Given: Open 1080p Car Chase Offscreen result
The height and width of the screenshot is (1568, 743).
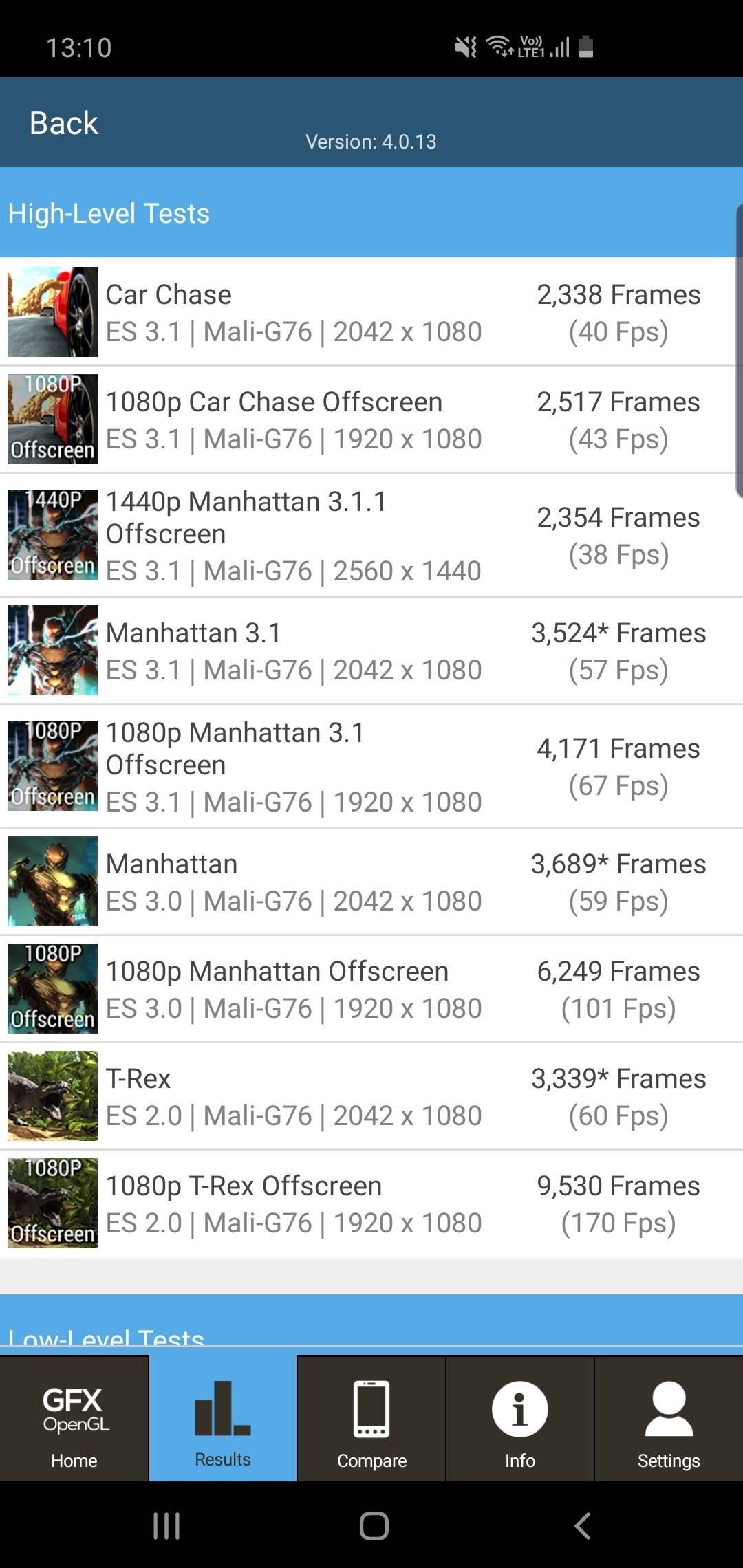Looking at the screenshot, I should pyautogui.click(x=371, y=420).
